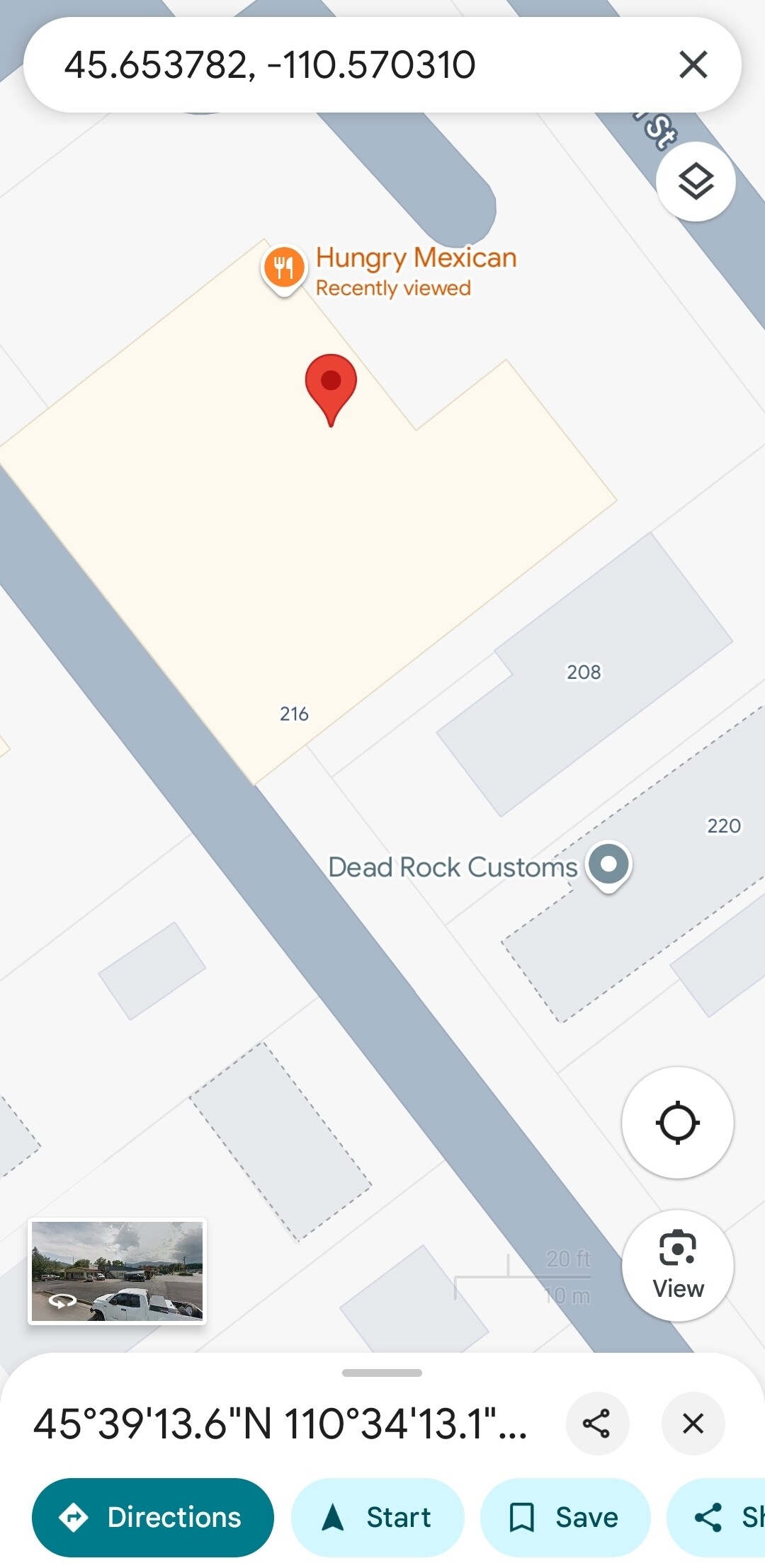Clear the coordinates search box
Image resolution: width=765 pixels, height=1568 pixels.
pos(693,64)
